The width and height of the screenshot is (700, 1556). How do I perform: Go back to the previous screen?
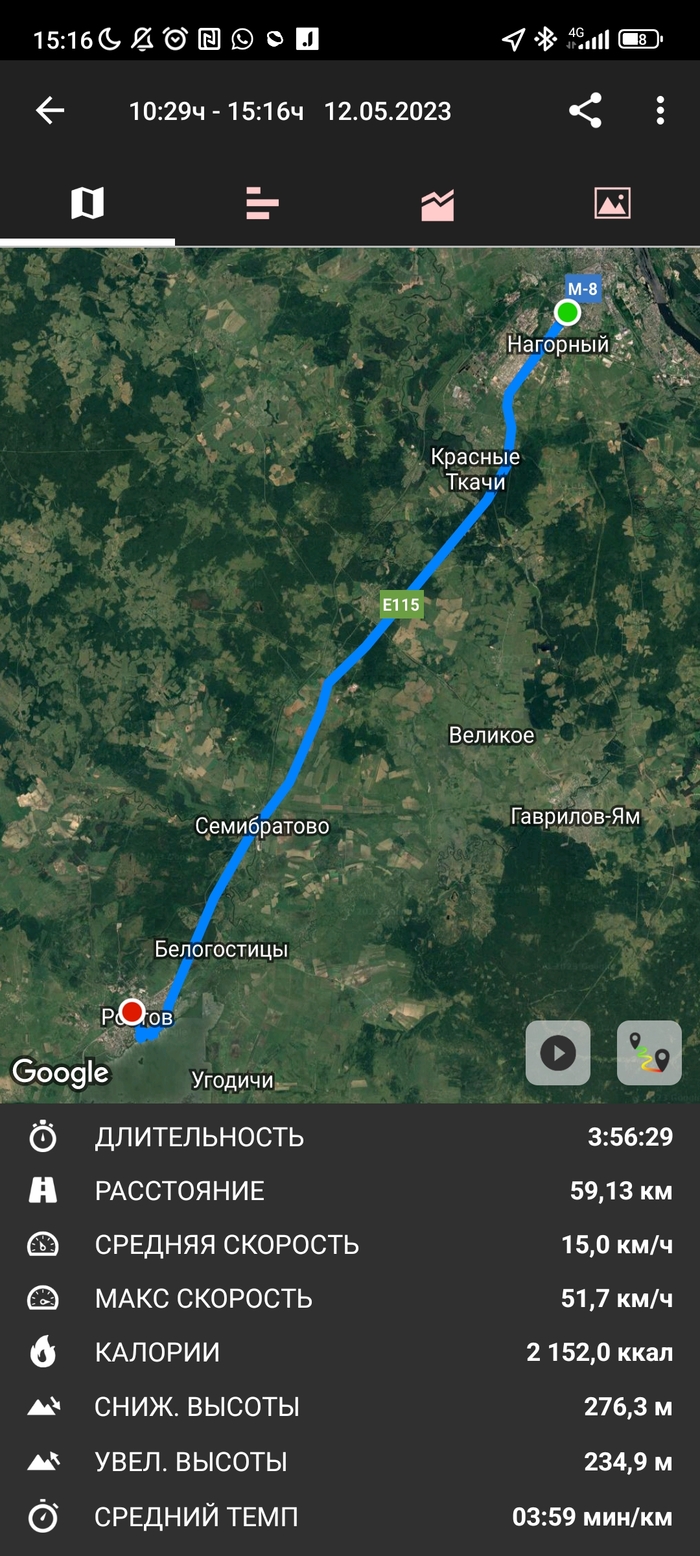tap(49, 111)
